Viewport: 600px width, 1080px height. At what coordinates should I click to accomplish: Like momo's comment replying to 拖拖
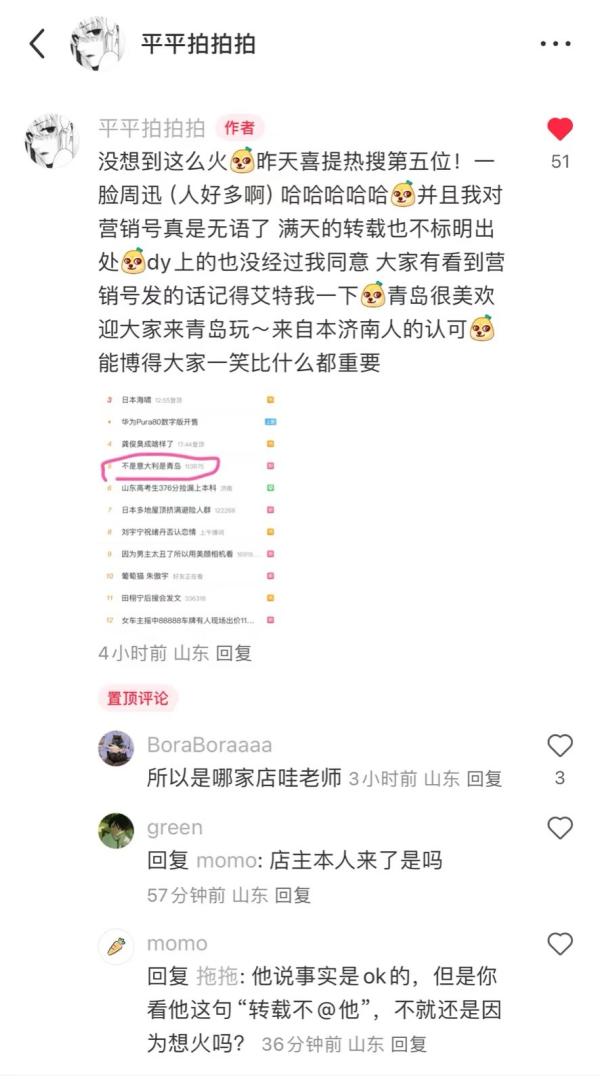pyautogui.click(x=560, y=944)
